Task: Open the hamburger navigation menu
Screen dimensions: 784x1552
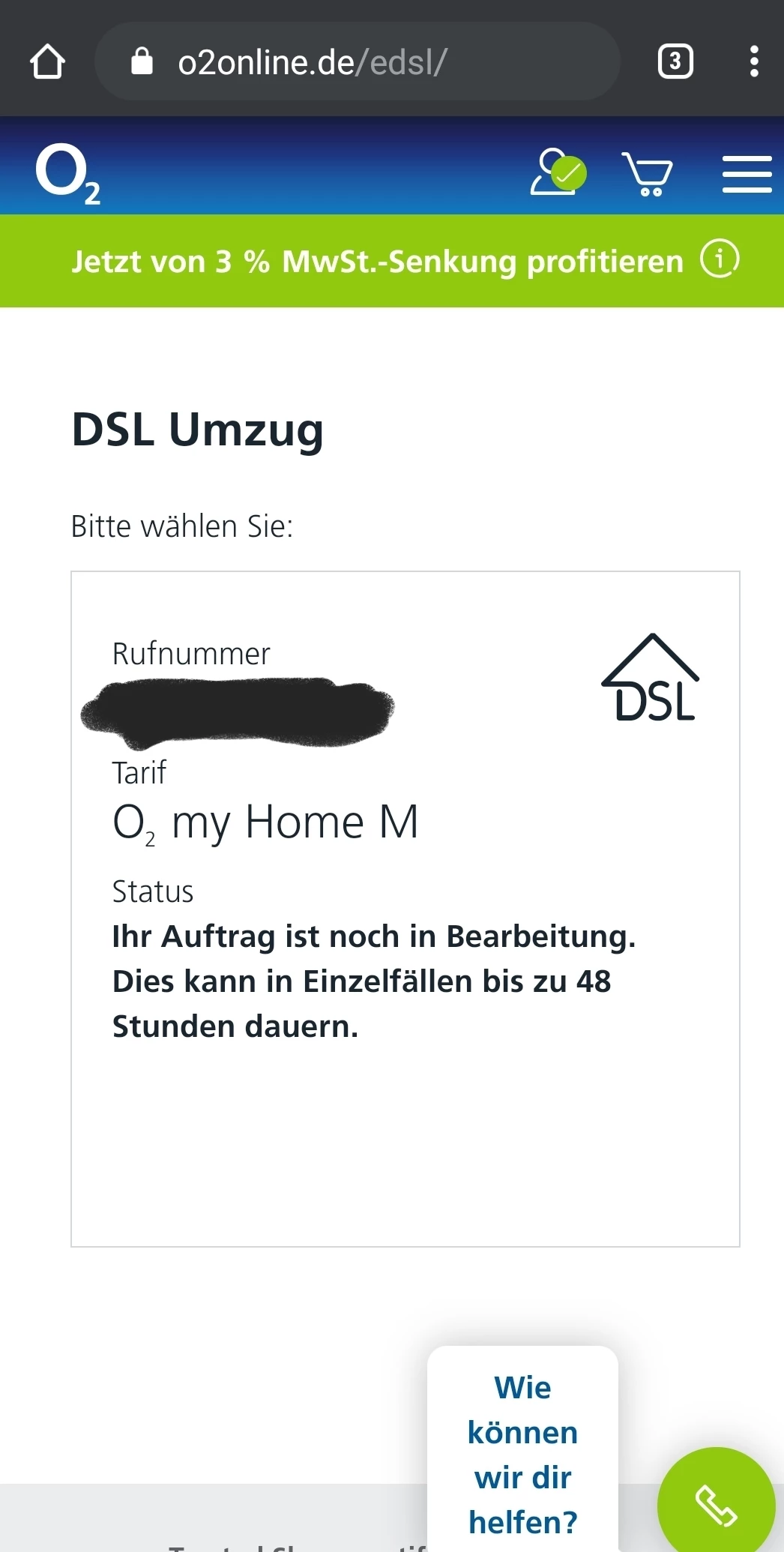Action: [747, 174]
